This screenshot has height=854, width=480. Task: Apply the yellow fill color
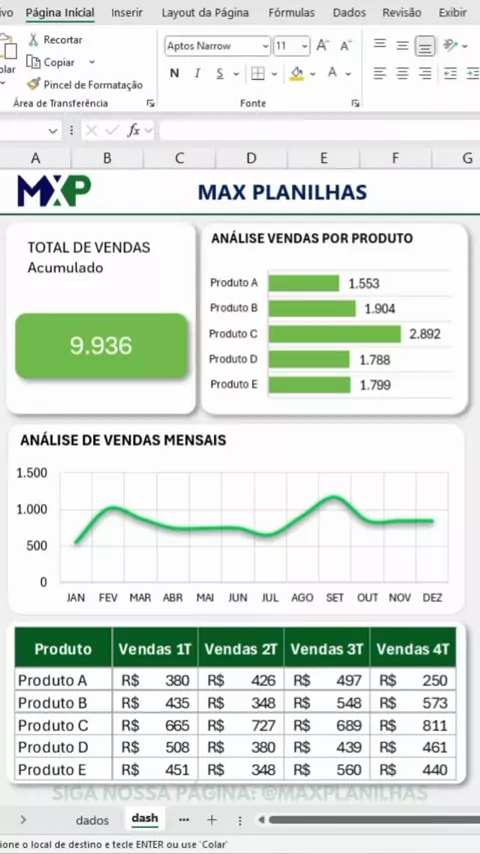click(x=297, y=74)
